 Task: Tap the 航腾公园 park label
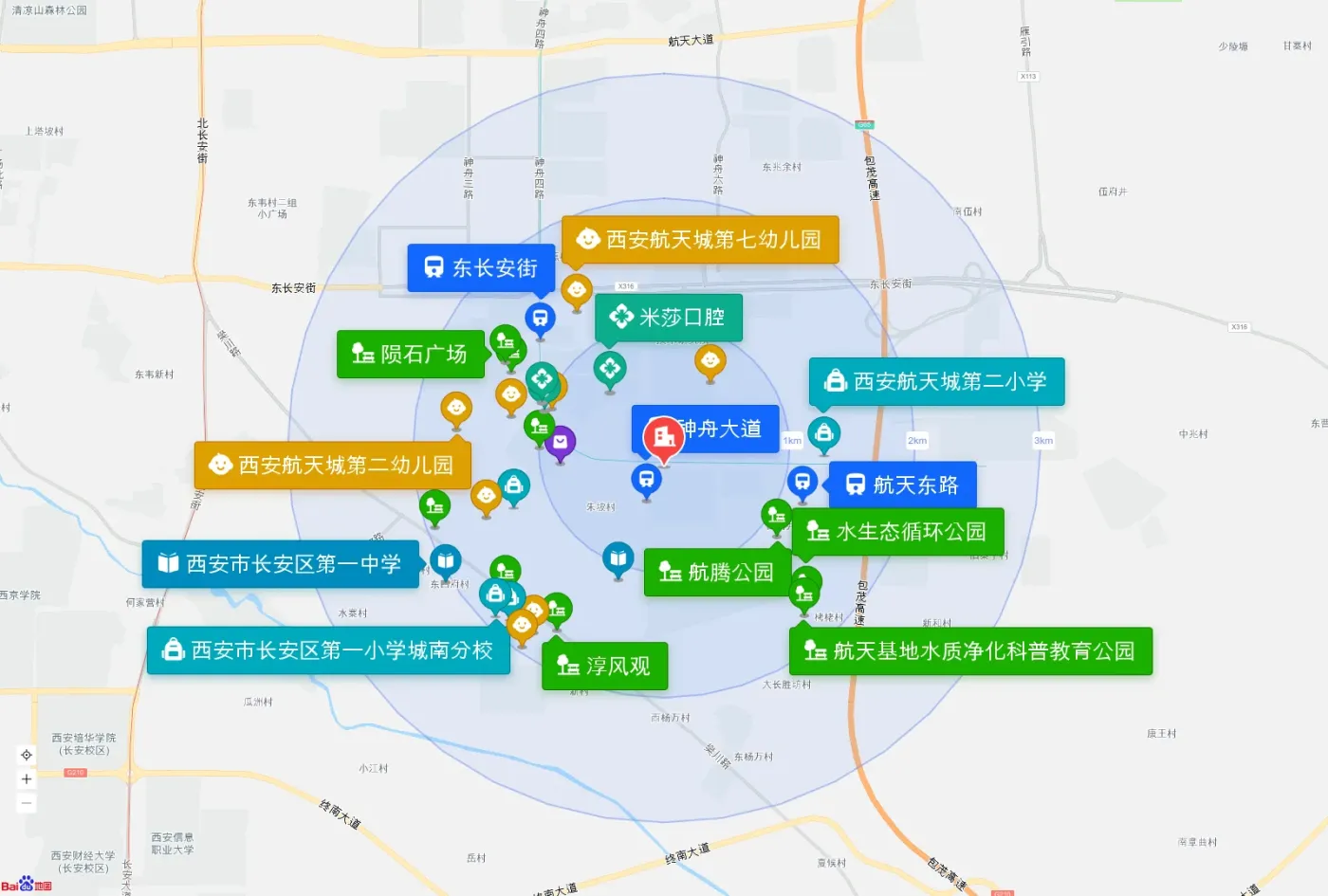click(x=717, y=572)
